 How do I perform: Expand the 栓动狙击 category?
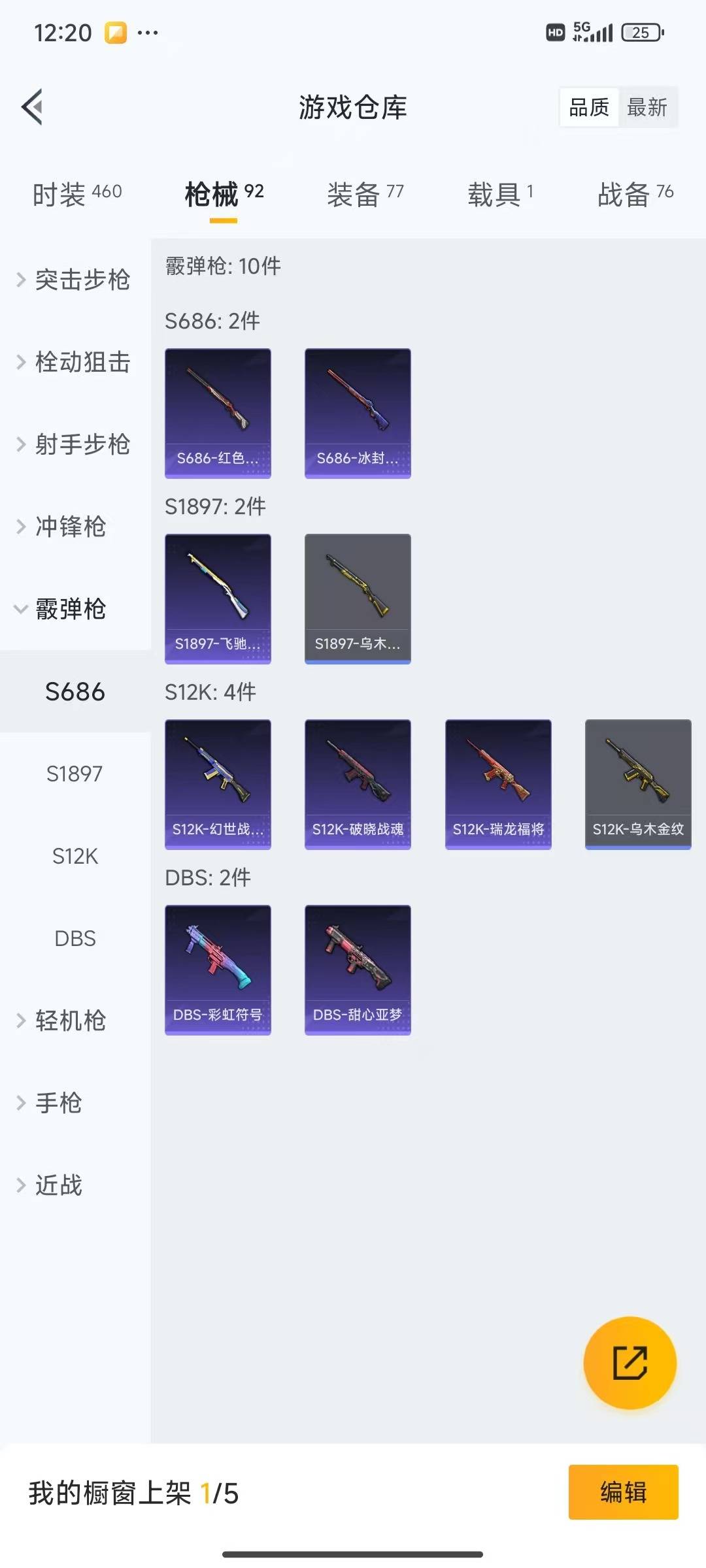coord(74,362)
